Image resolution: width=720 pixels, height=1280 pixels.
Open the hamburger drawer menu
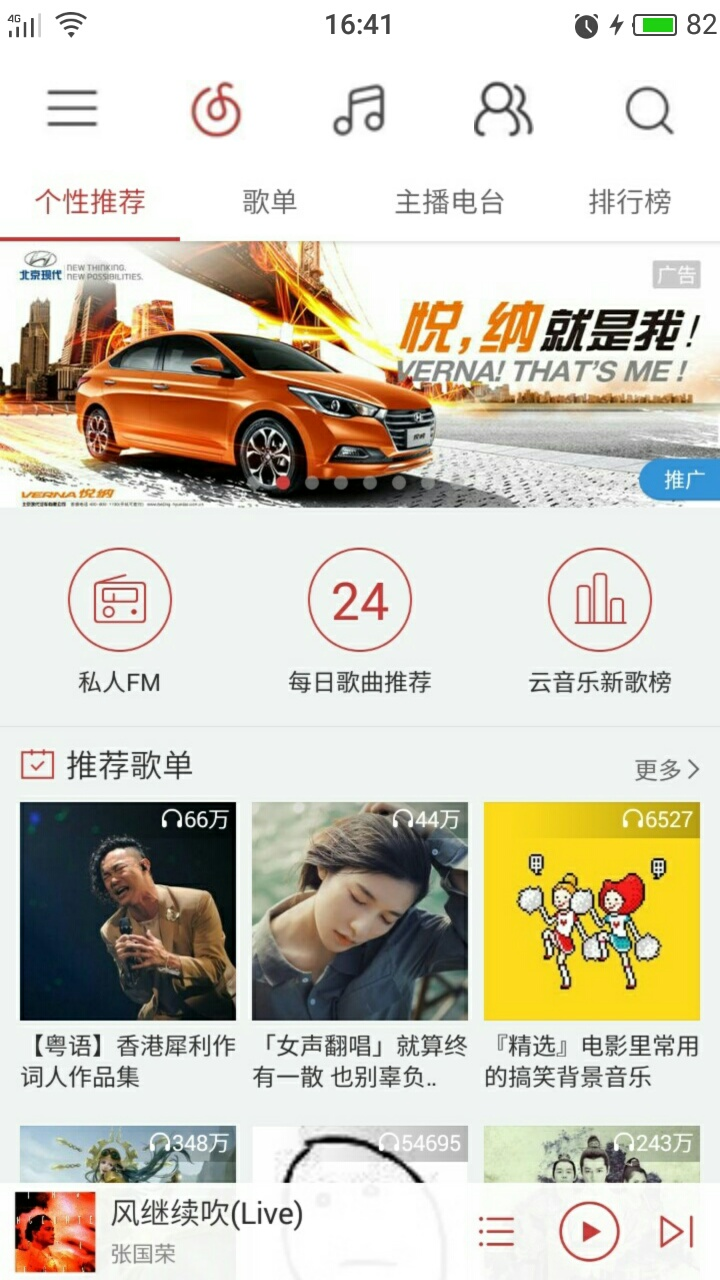(72, 108)
